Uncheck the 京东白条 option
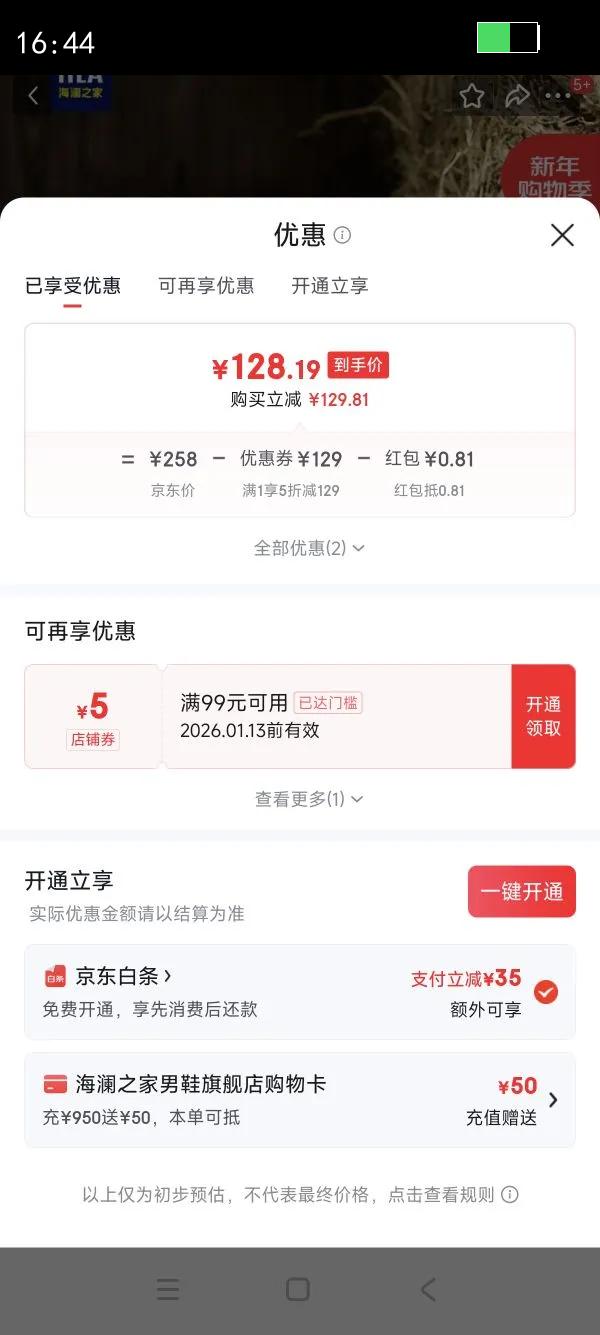 (x=546, y=992)
